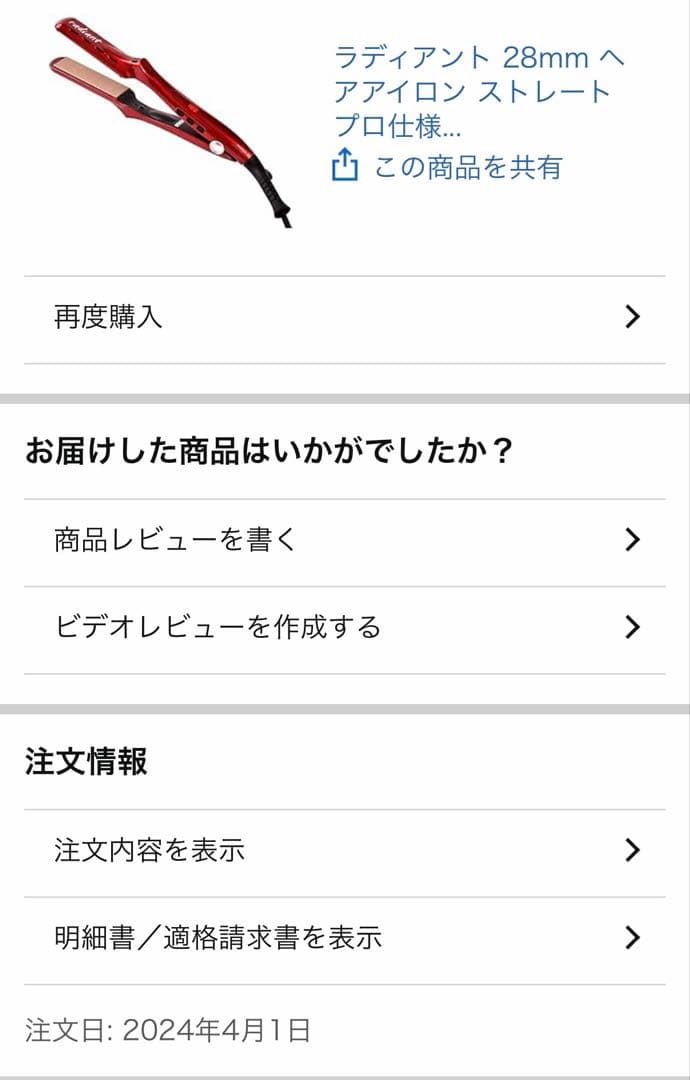Screen dimensions: 690x1080
Task: Open 明細書／適格請求書を表示 invoice row
Action: pyautogui.click(x=344, y=938)
